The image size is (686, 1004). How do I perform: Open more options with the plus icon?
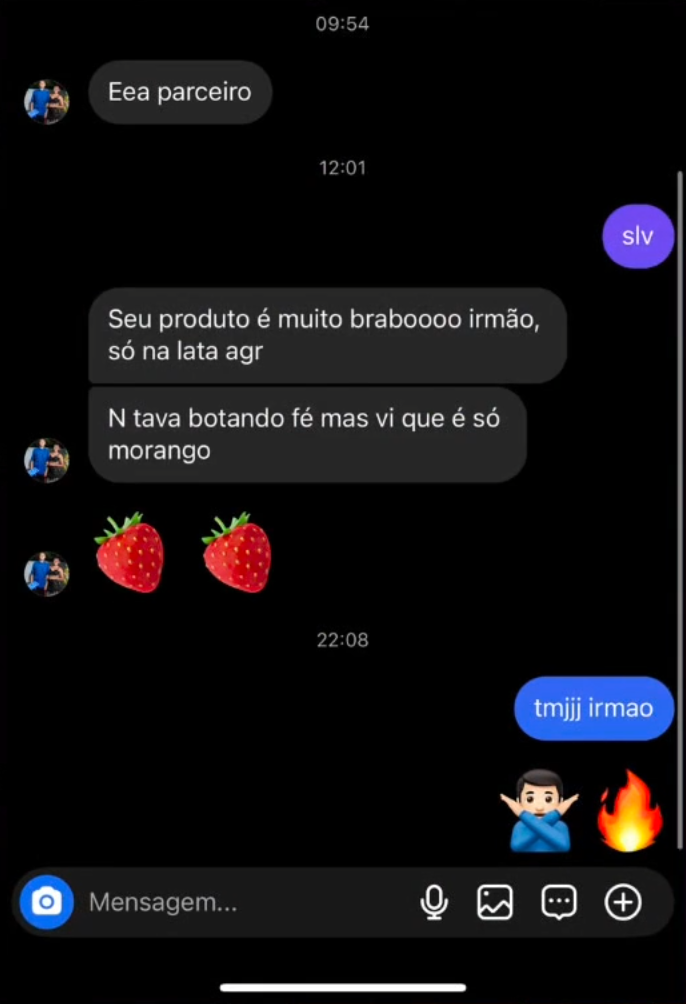click(622, 902)
